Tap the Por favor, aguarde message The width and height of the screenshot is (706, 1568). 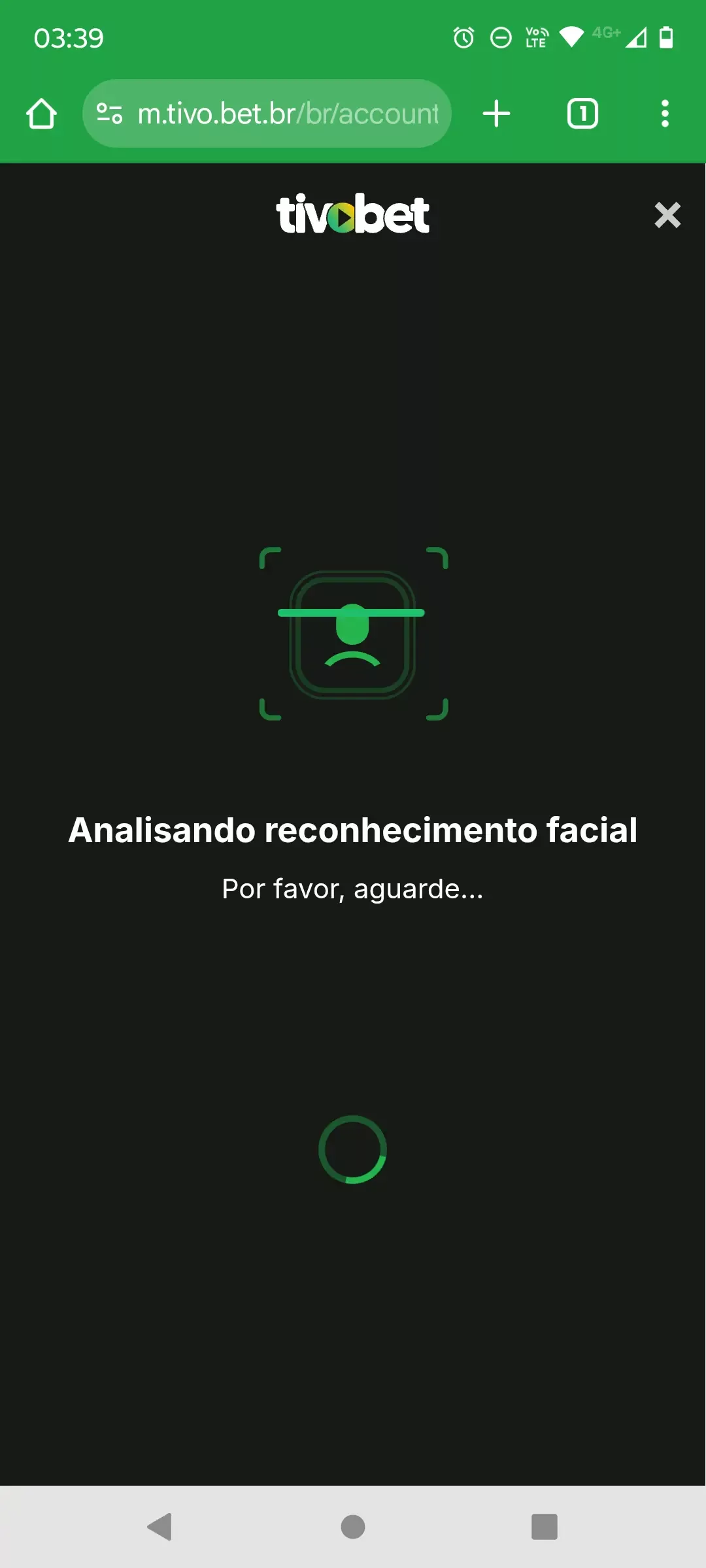coord(353,888)
